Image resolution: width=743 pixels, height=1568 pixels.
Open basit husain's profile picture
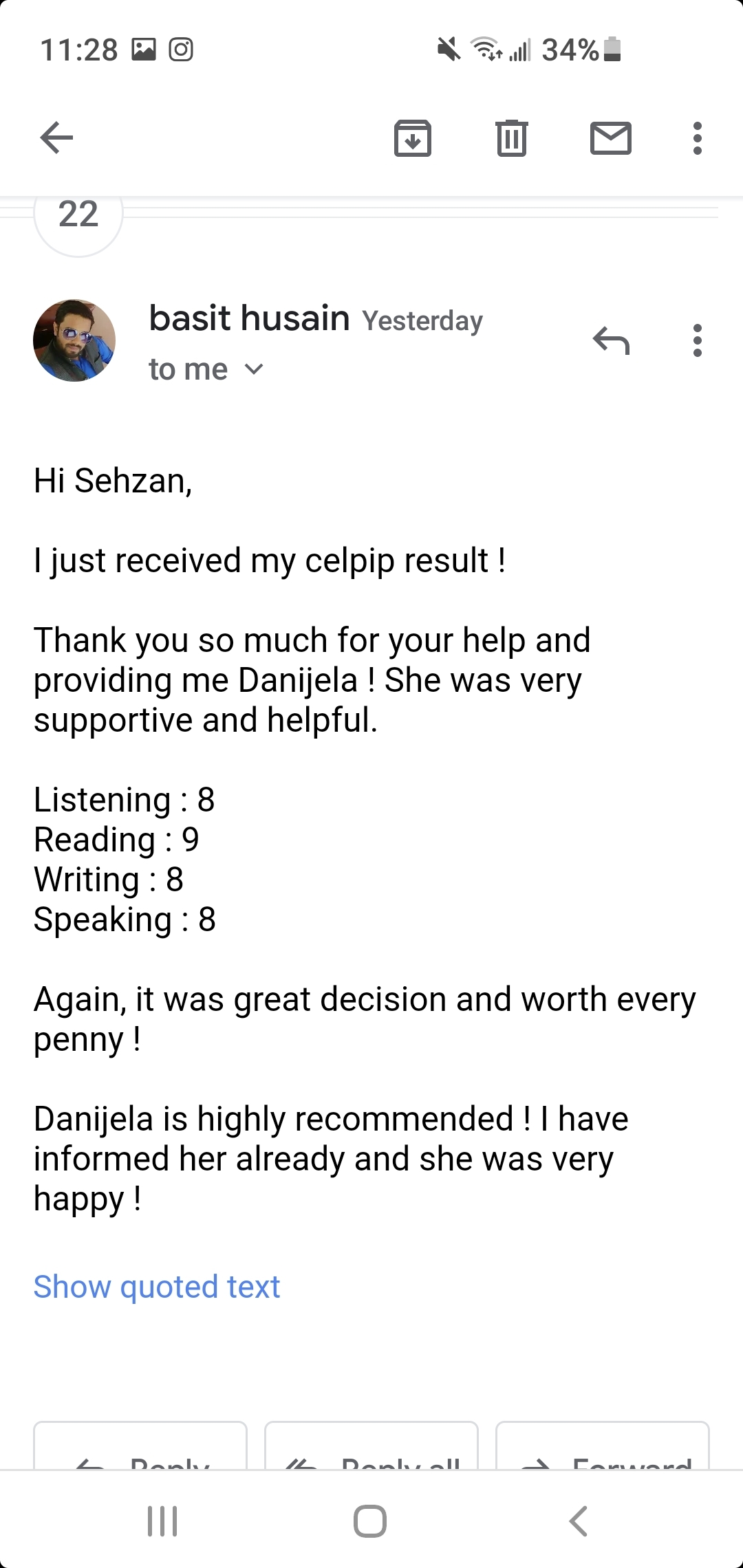pos(74,340)
